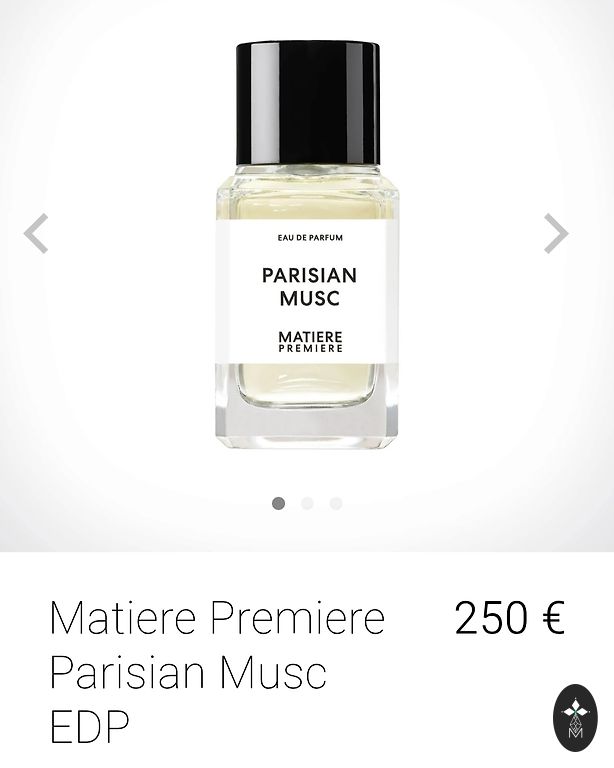Show the next product image
Screen dimensions: 614x768
coord(555,234)
